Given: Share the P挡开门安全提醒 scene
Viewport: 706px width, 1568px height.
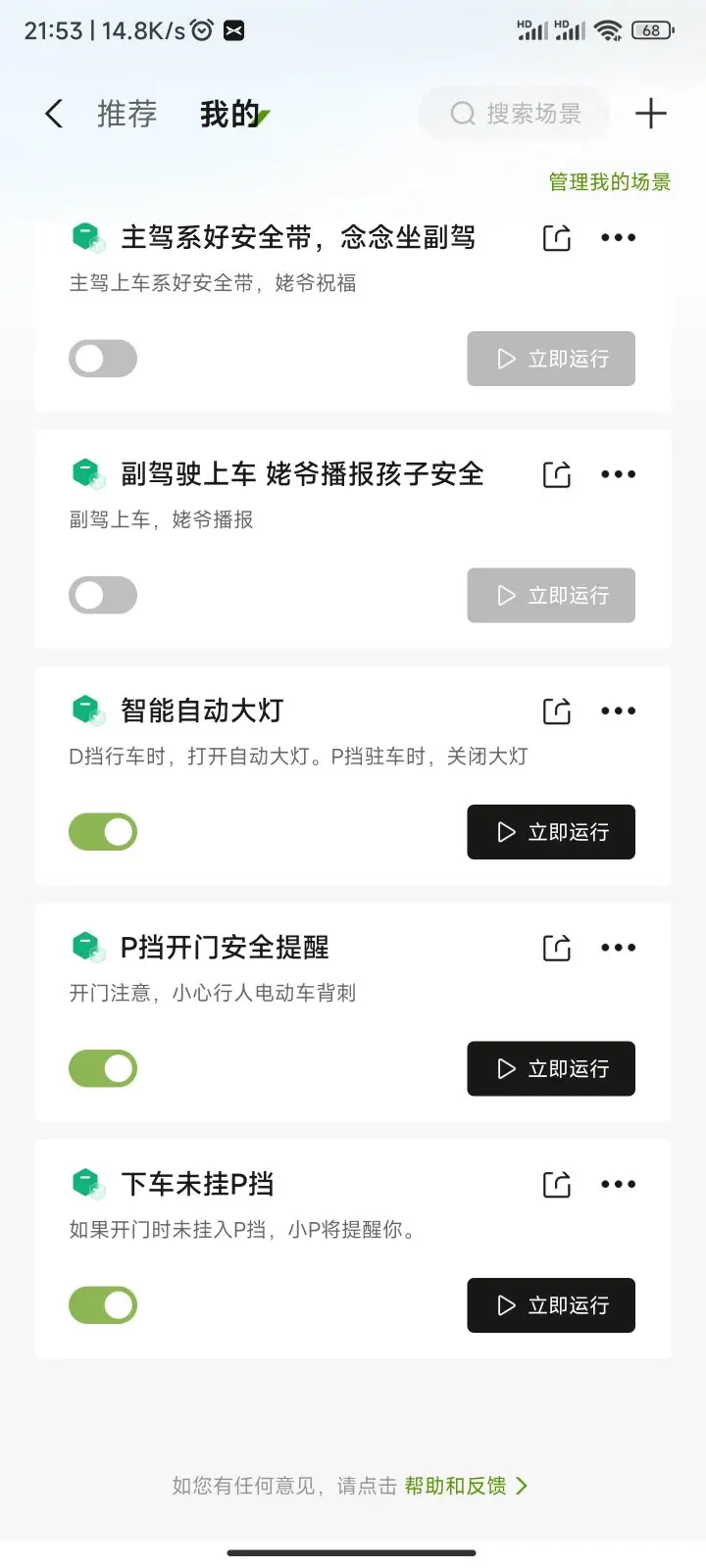Looking at the screenshot, I should [557, 948].
